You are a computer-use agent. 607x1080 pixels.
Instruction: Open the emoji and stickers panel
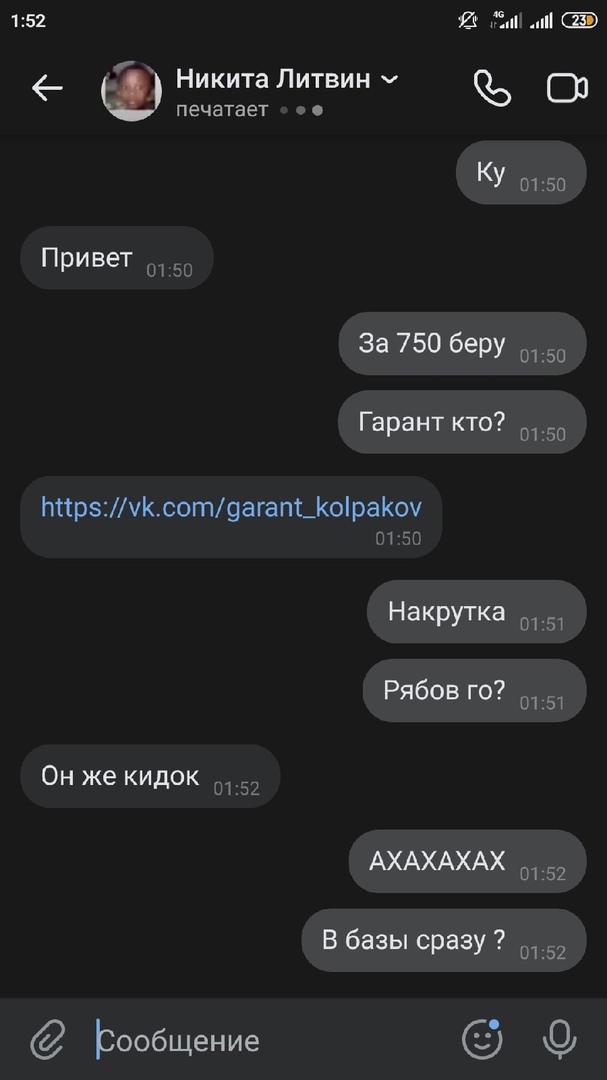tap(482, 1040)
